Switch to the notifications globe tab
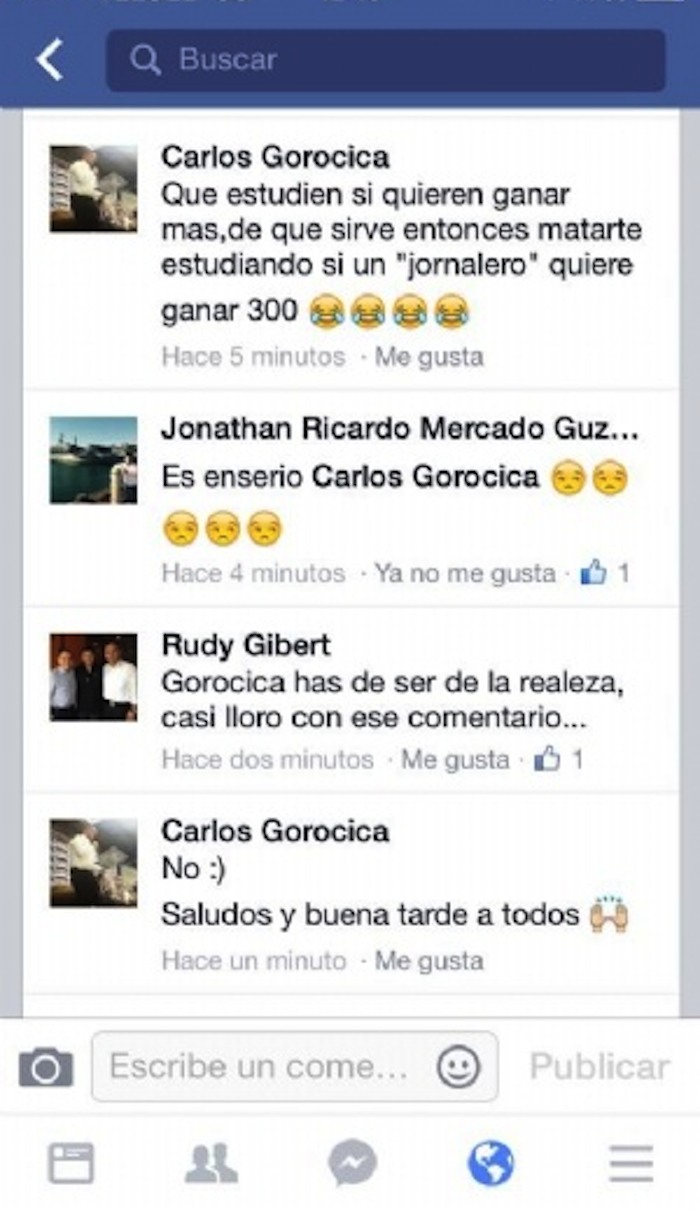The height and width of the screenshot is (1210, 700). [491, 1163]
